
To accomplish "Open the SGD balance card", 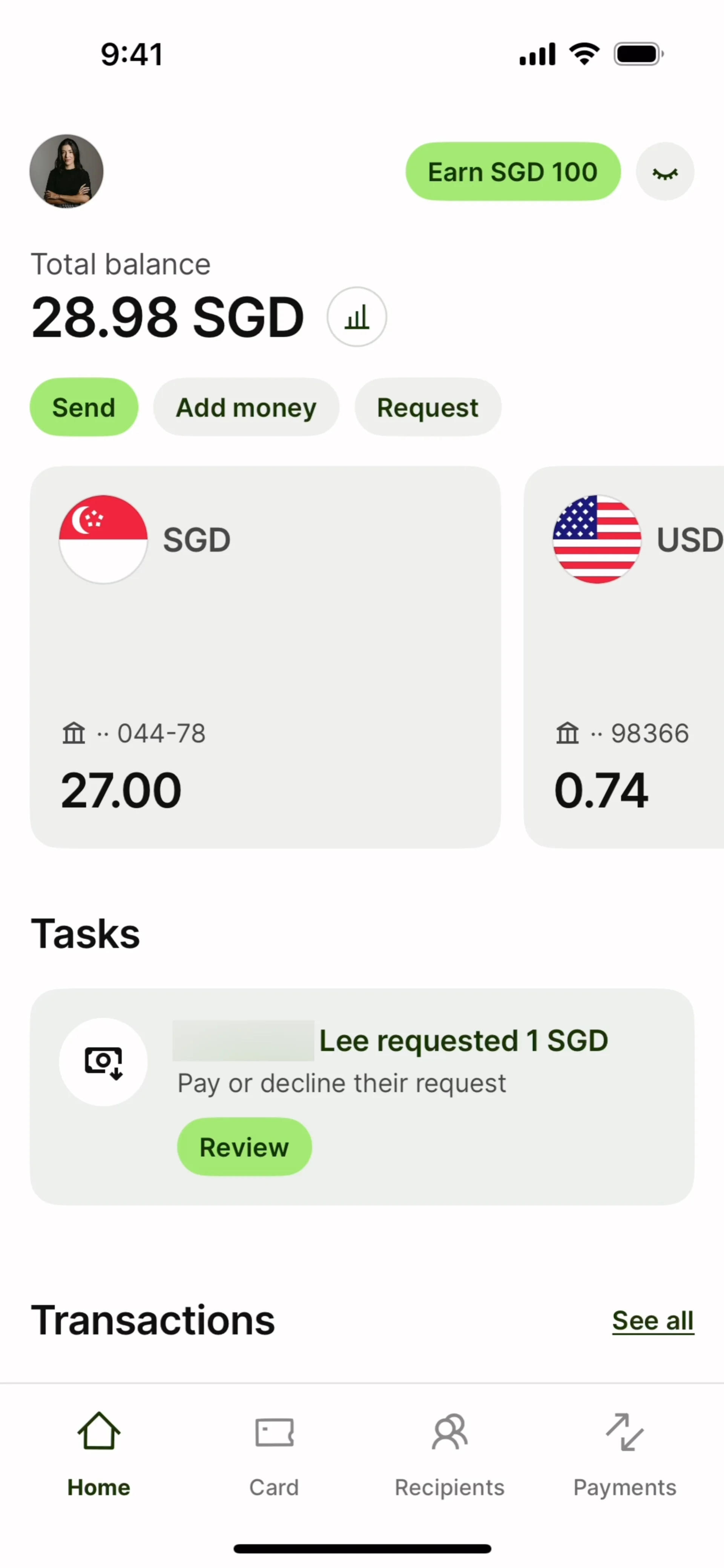I will pos(265,657).
